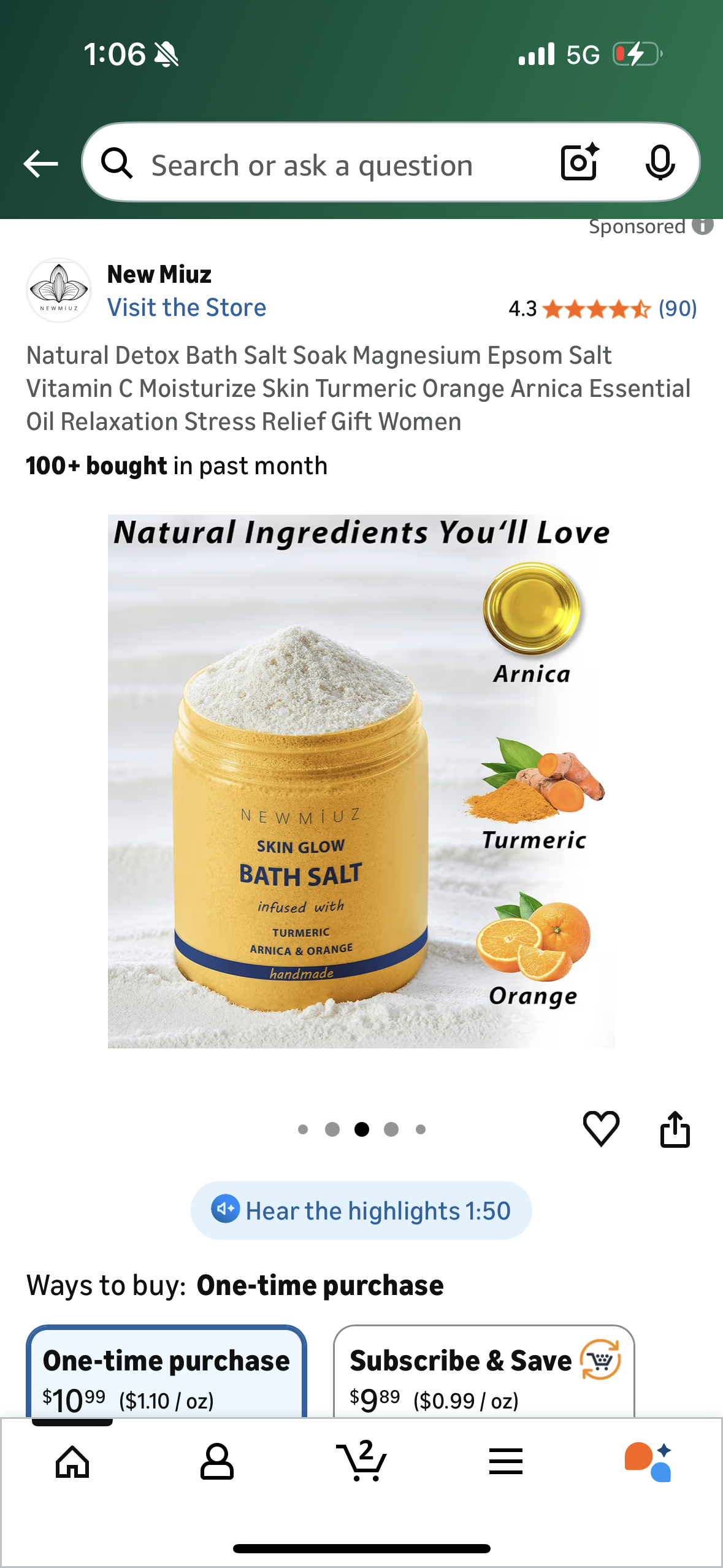The image size is (723, 1568).
Task: Open your Profile from the bottom bar
Action: (x=216, y=1462)
